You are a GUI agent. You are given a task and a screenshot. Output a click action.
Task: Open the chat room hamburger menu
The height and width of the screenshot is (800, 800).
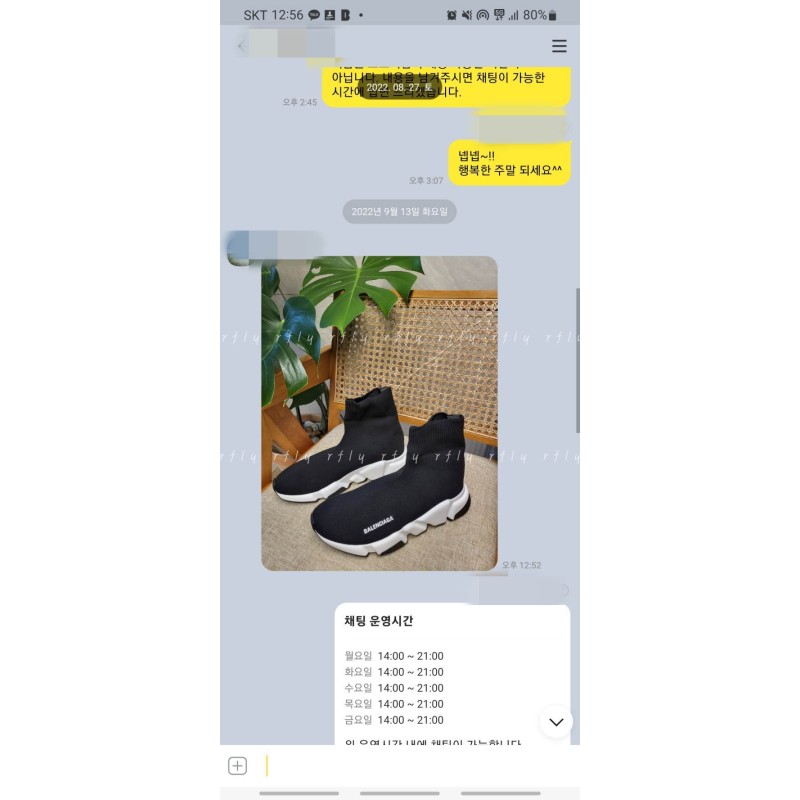coord(559,46)
